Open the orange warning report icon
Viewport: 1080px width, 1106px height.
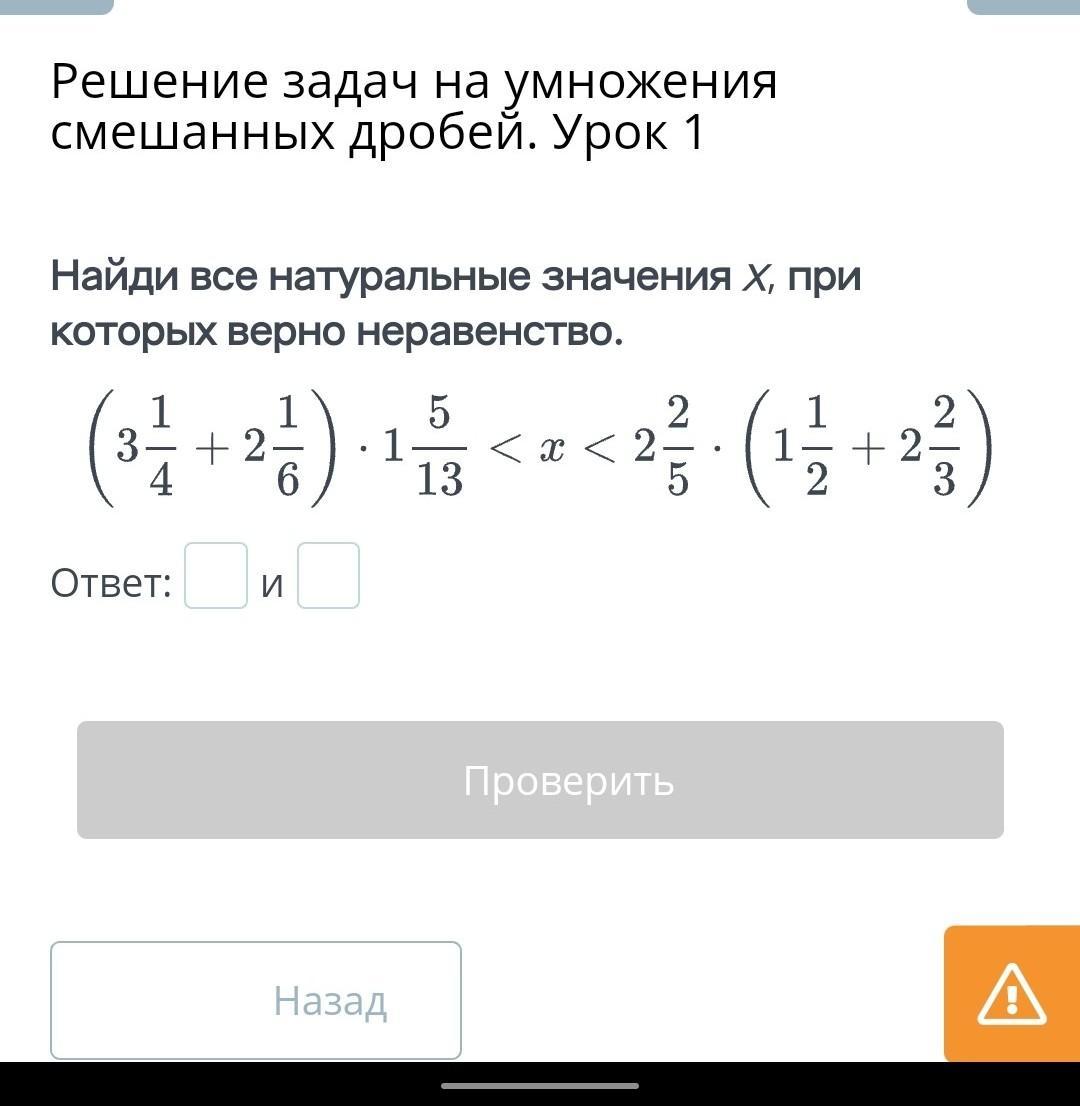pos(1012,995)
